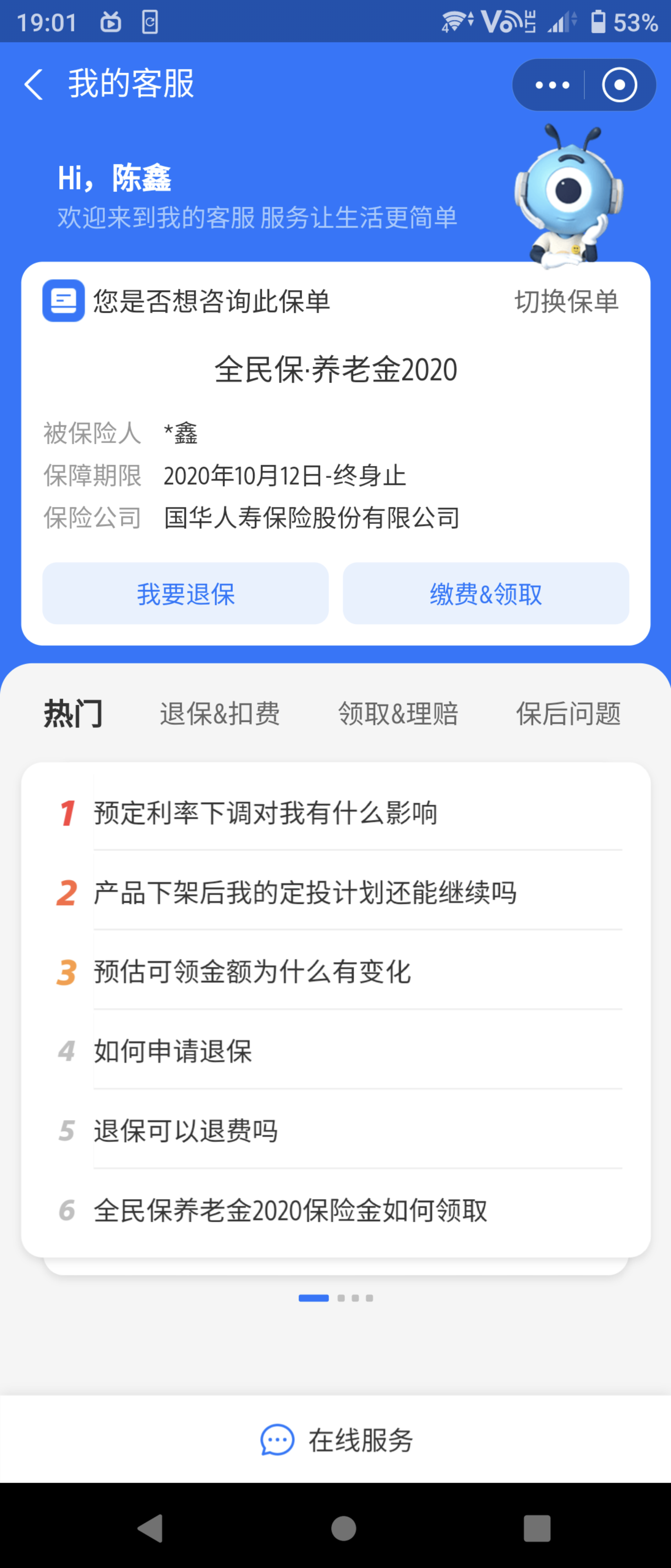Image resolution: width=671 pixels, height=1568 pixels.
Task: Close the mini program via circle icon
Action: tap(619, 85)
